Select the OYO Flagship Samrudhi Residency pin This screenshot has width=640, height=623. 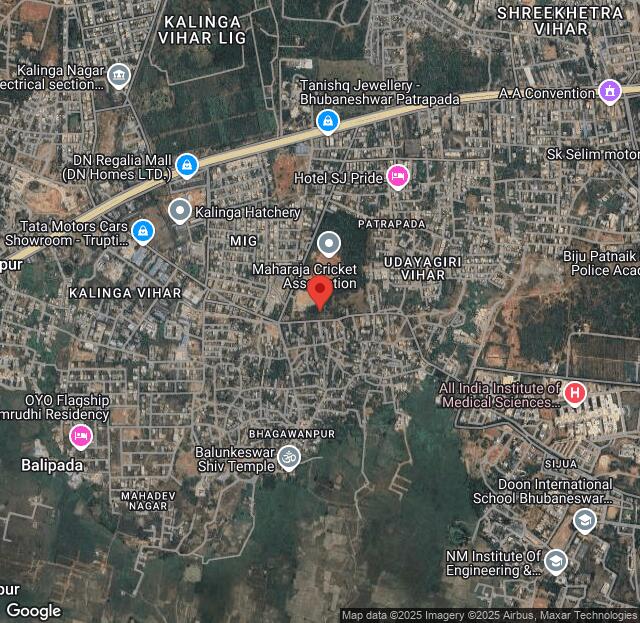(x=81, y=436)
